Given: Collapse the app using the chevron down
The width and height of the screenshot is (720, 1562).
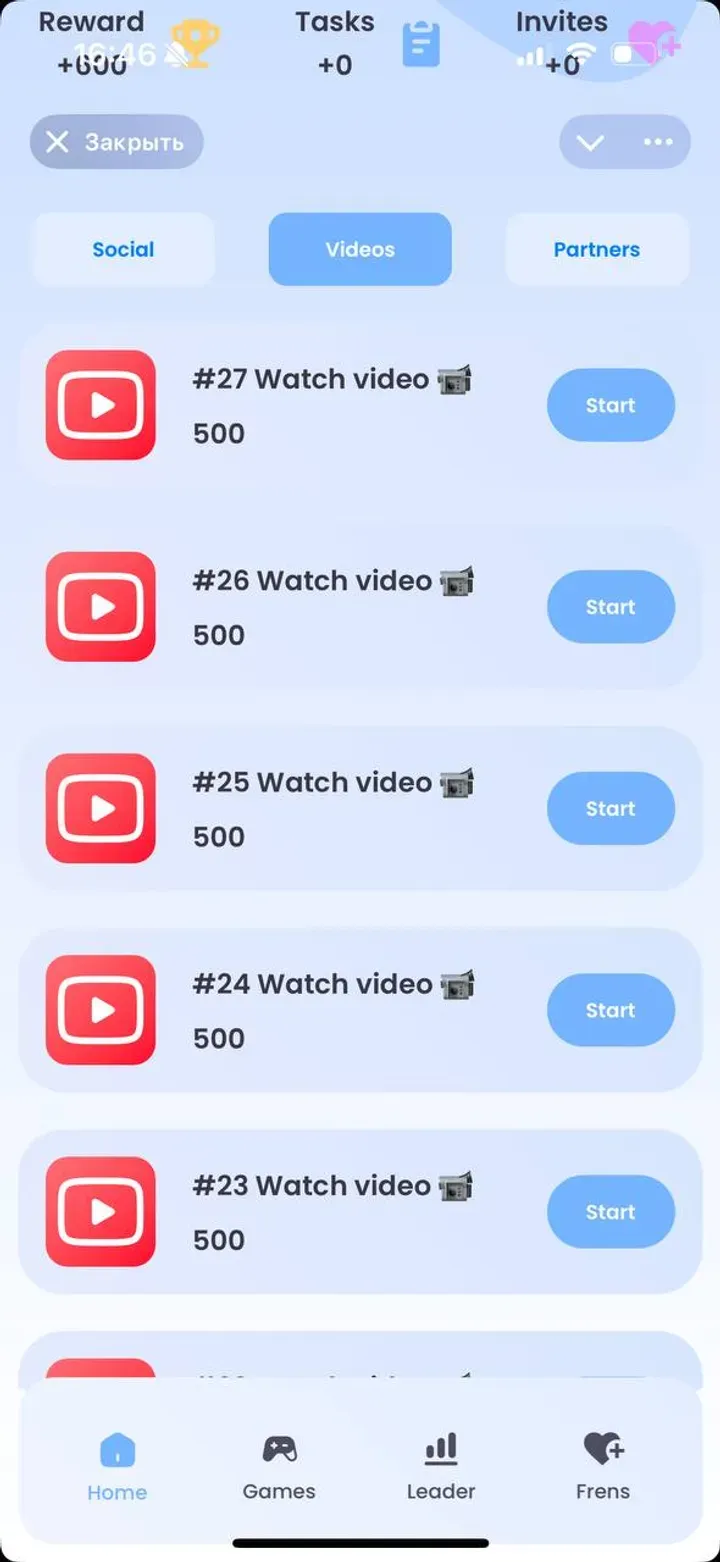Looking at the screenshot, I should coord(590,142).
